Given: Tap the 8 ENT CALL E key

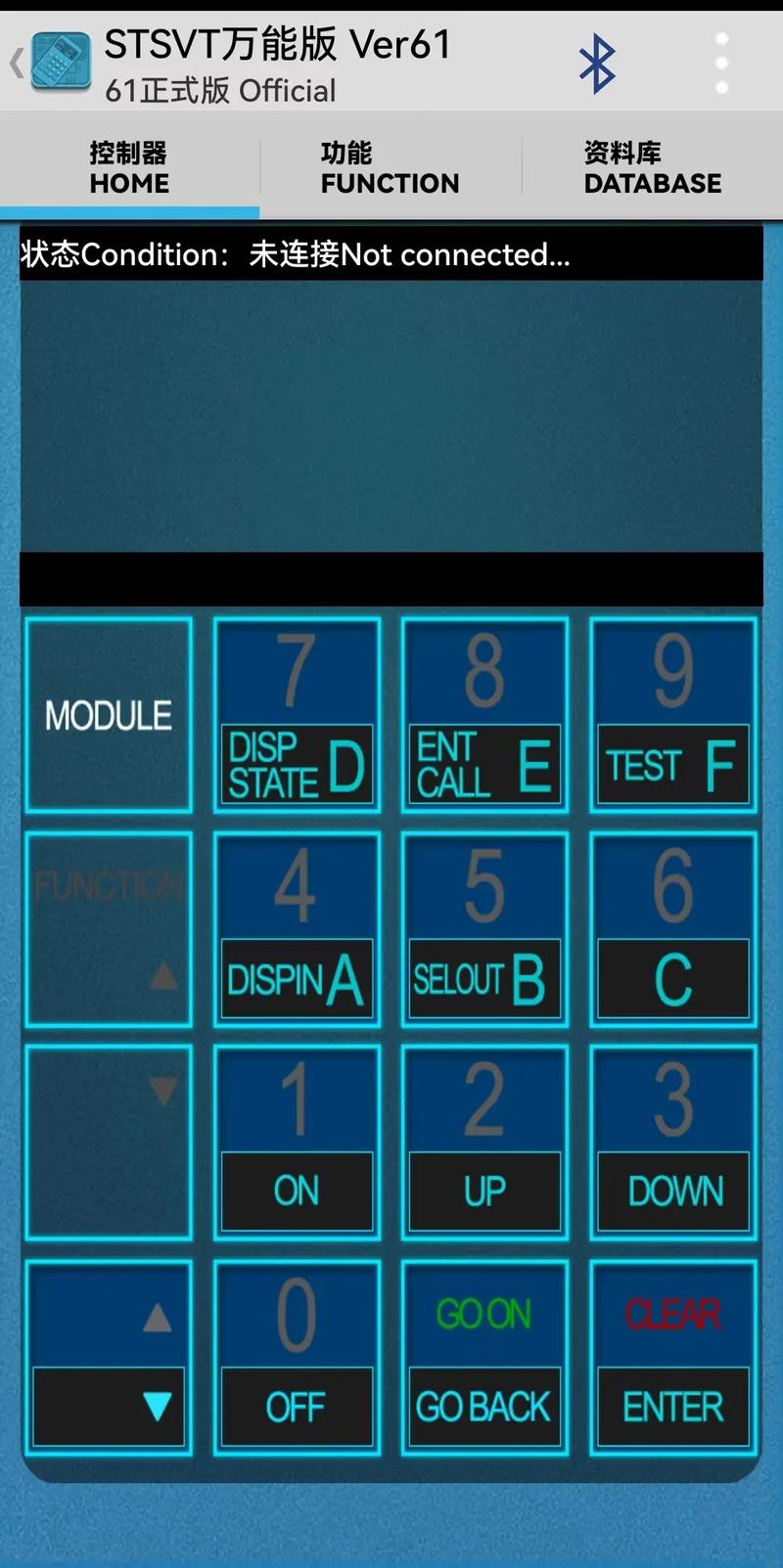Looking at the screenshot, I should tap(484, 715).
